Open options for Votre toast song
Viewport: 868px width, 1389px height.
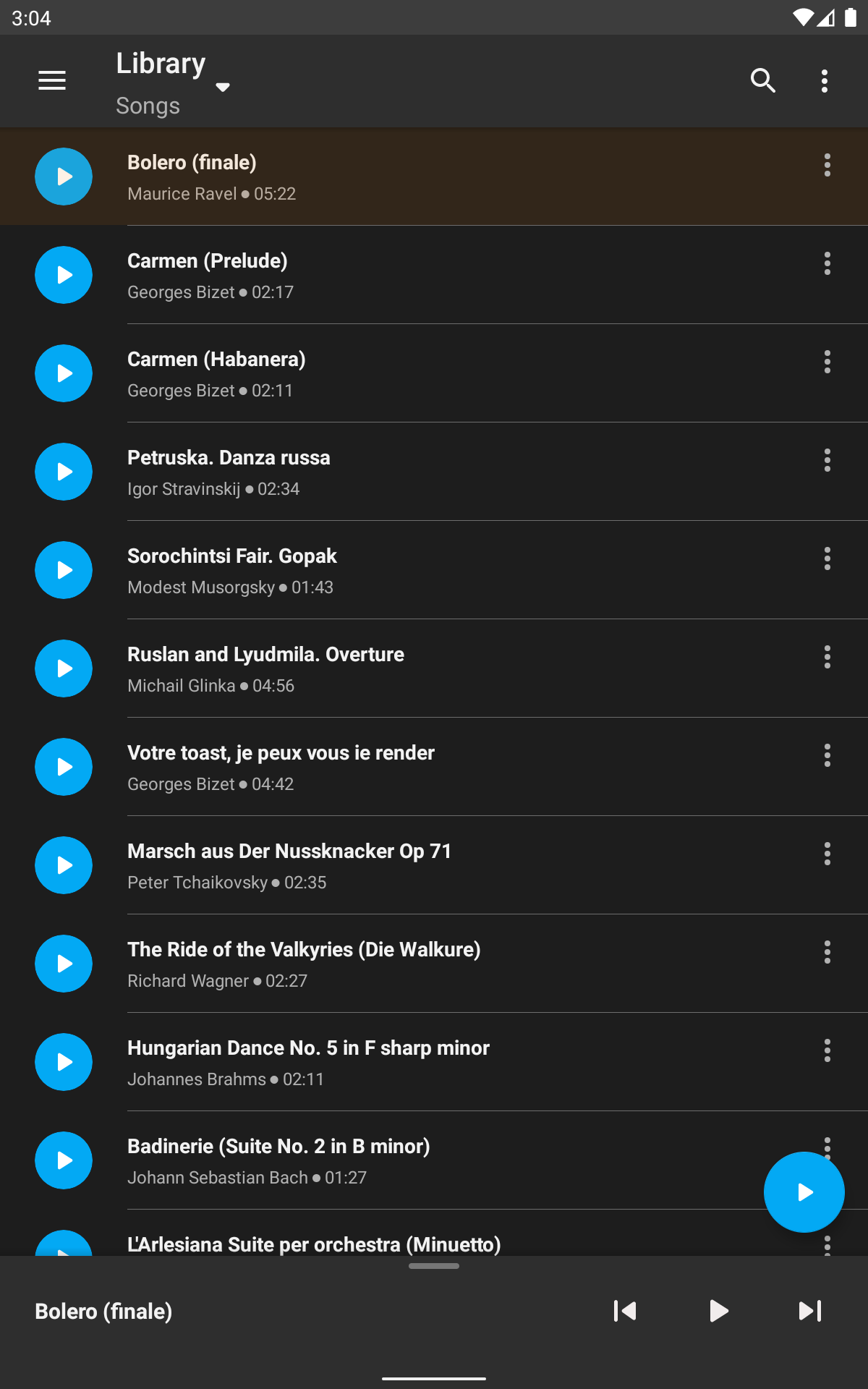[x=827, y=755]
